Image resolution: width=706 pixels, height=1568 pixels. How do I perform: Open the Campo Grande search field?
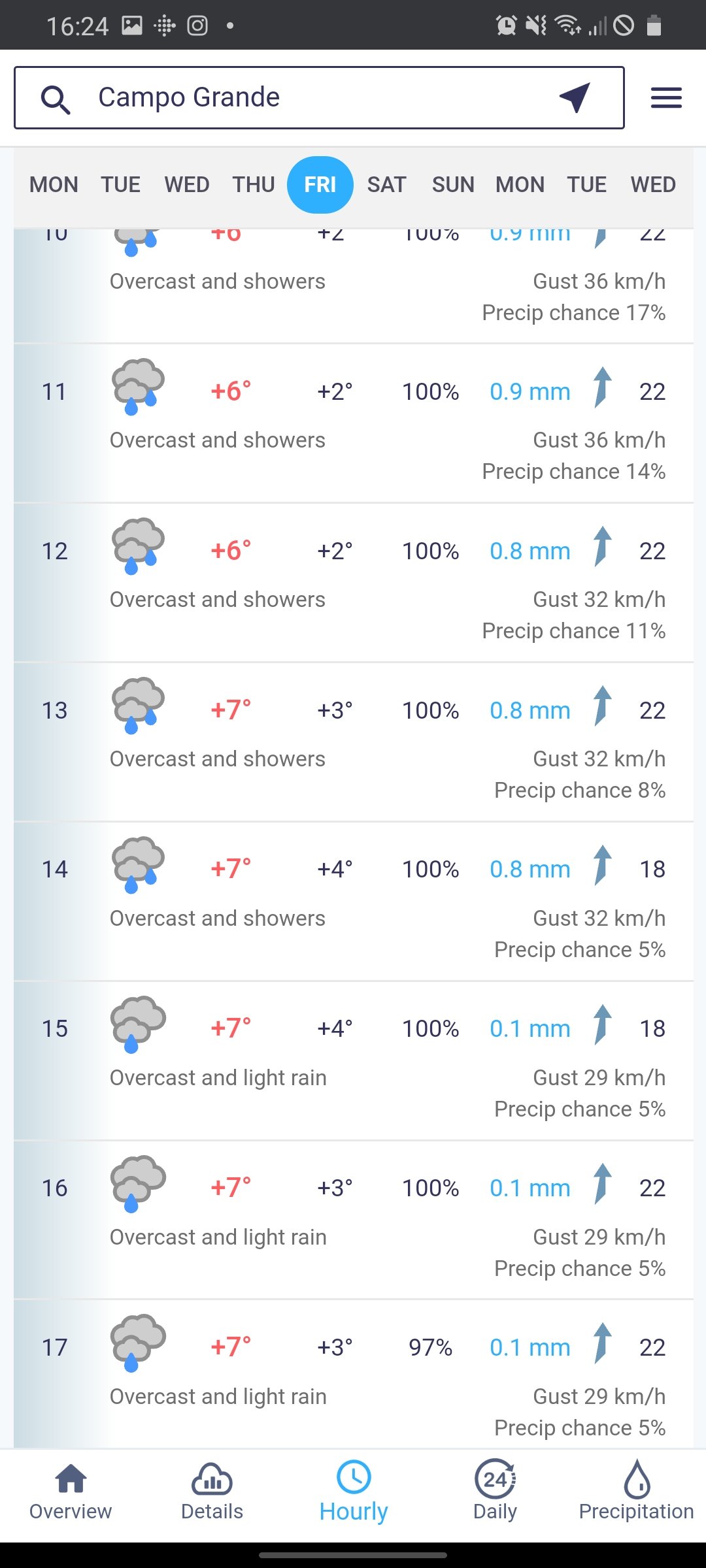319,97
